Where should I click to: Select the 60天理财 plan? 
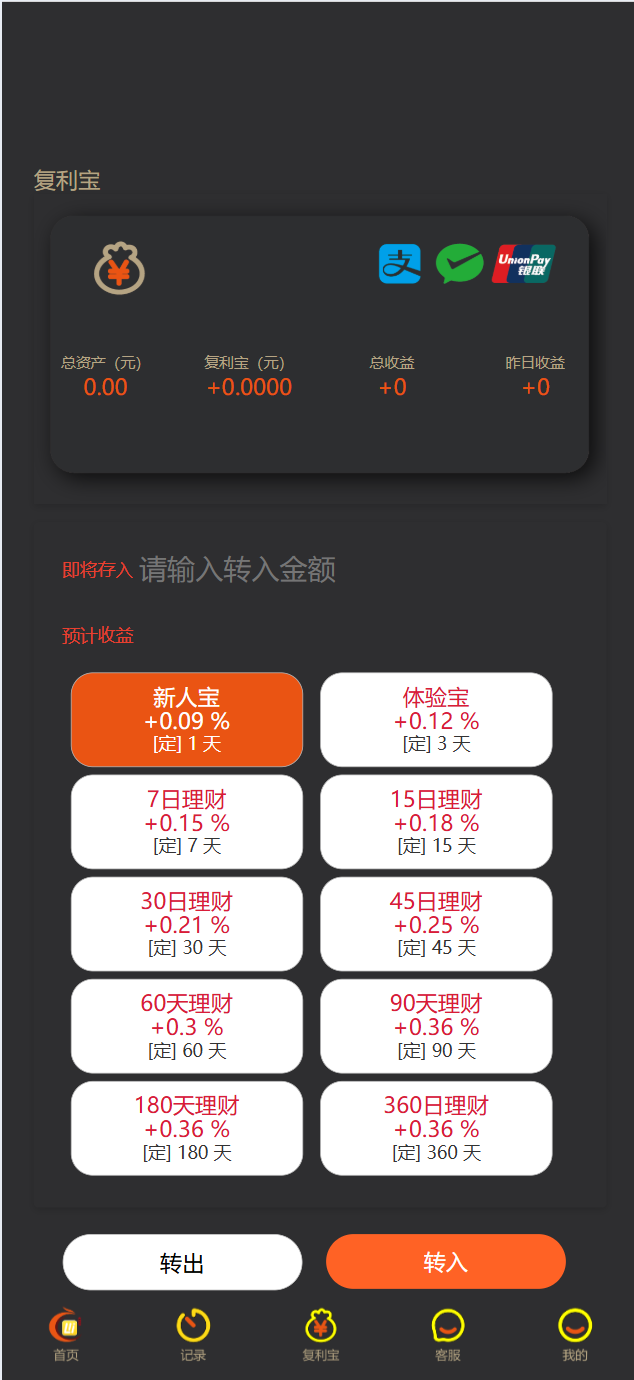coord(187,1026)
